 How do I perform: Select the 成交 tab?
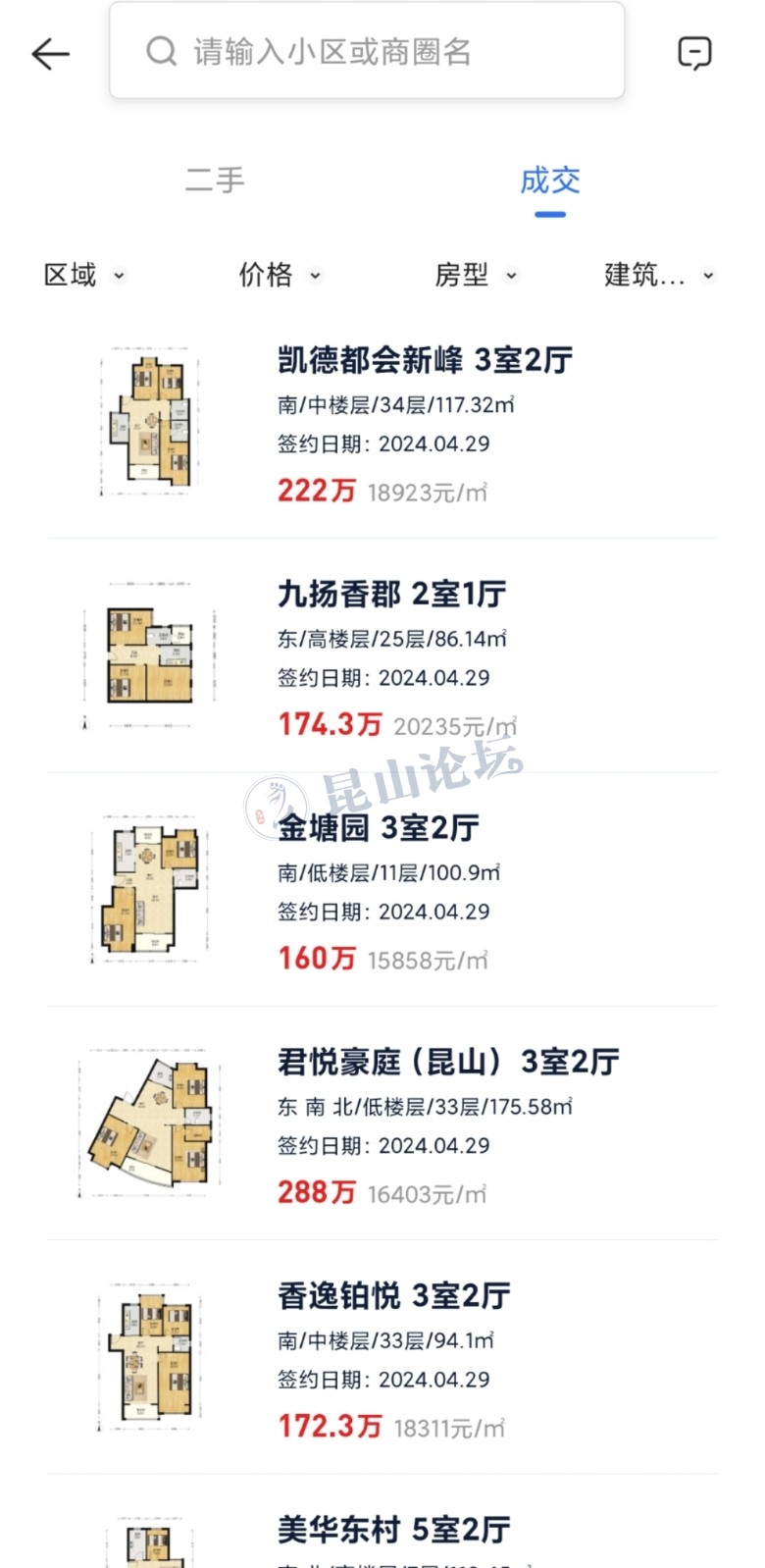click(549, 182)
